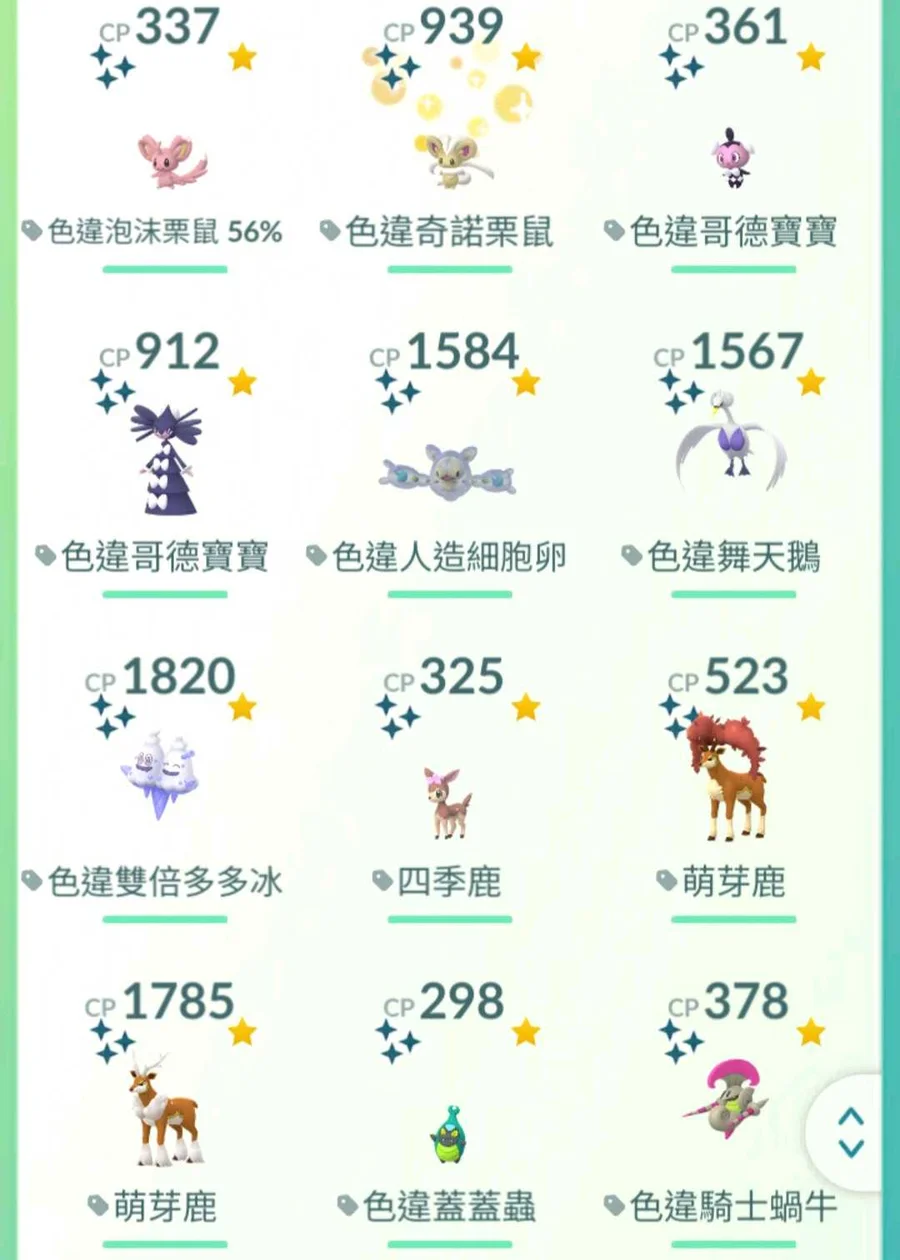Select the CP 325 四季鹿 Pokémon

point(449,800)
